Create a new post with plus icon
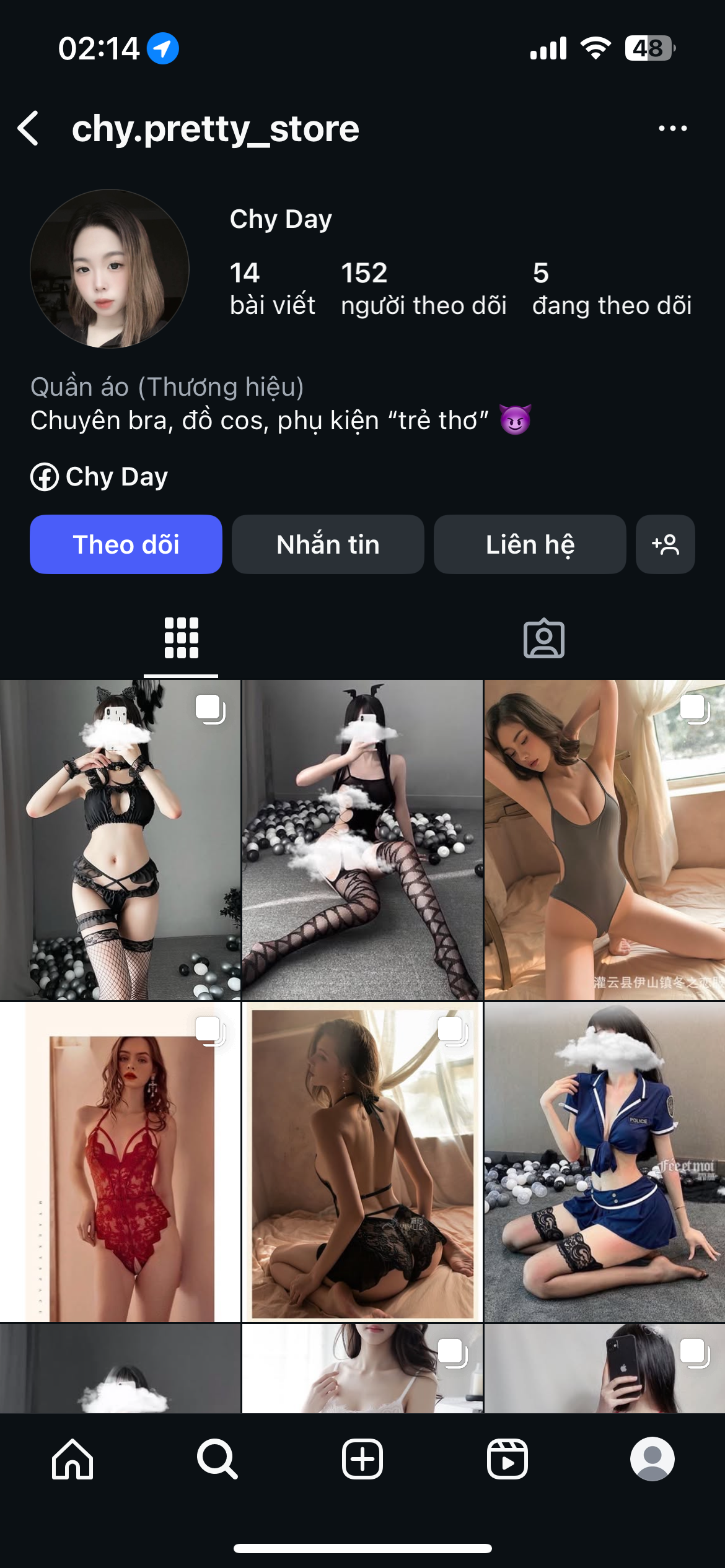The width and height of the screenshot is (725, 1568). pyautogui.click(x=362, y=1459)
